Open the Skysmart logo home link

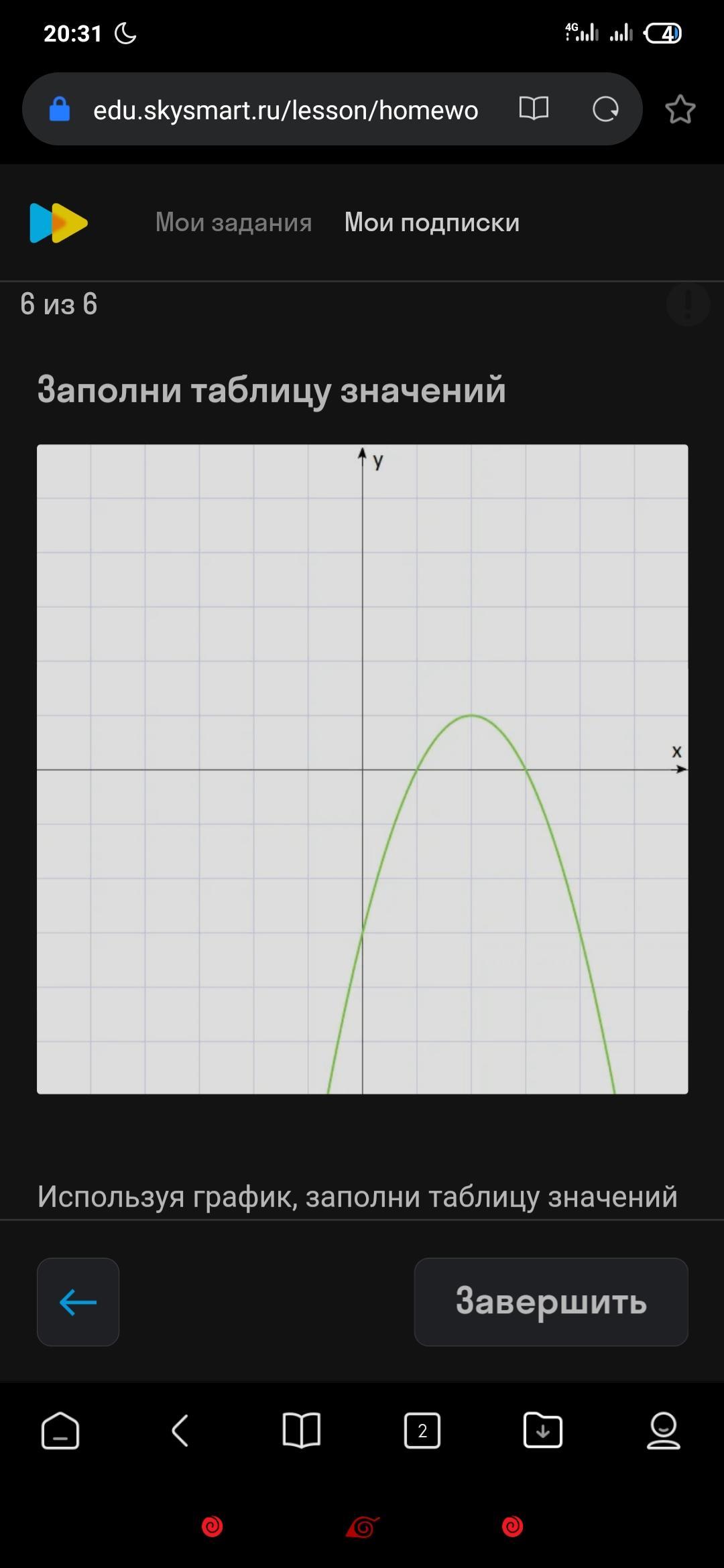(59, 222)
